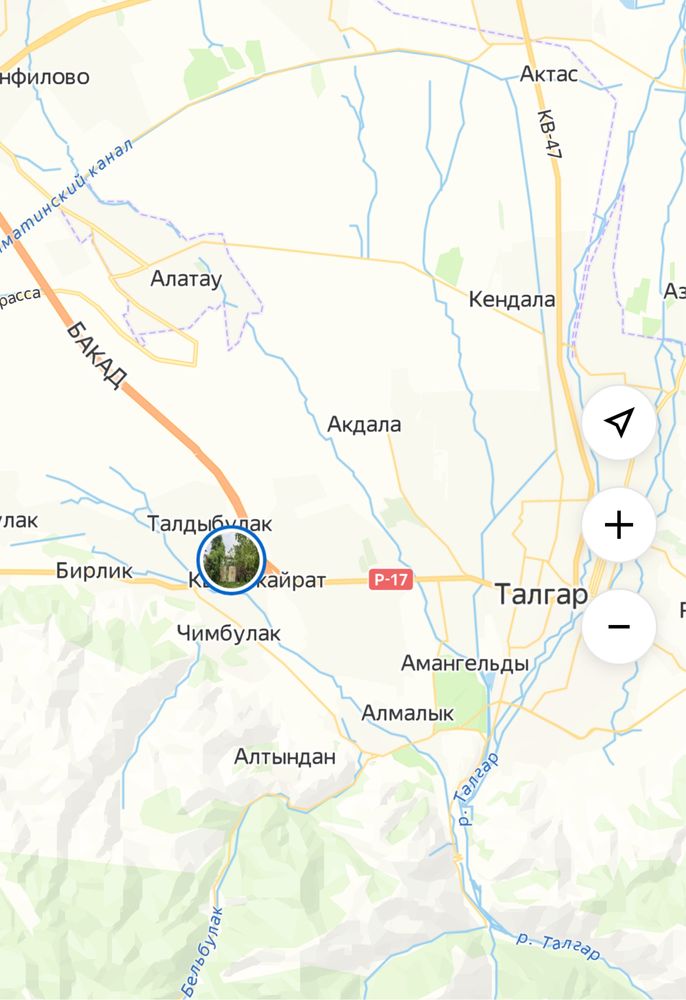686x1000 pixels.
Task: Open the photo marker near Кайрат
Action: pos(231,561)
